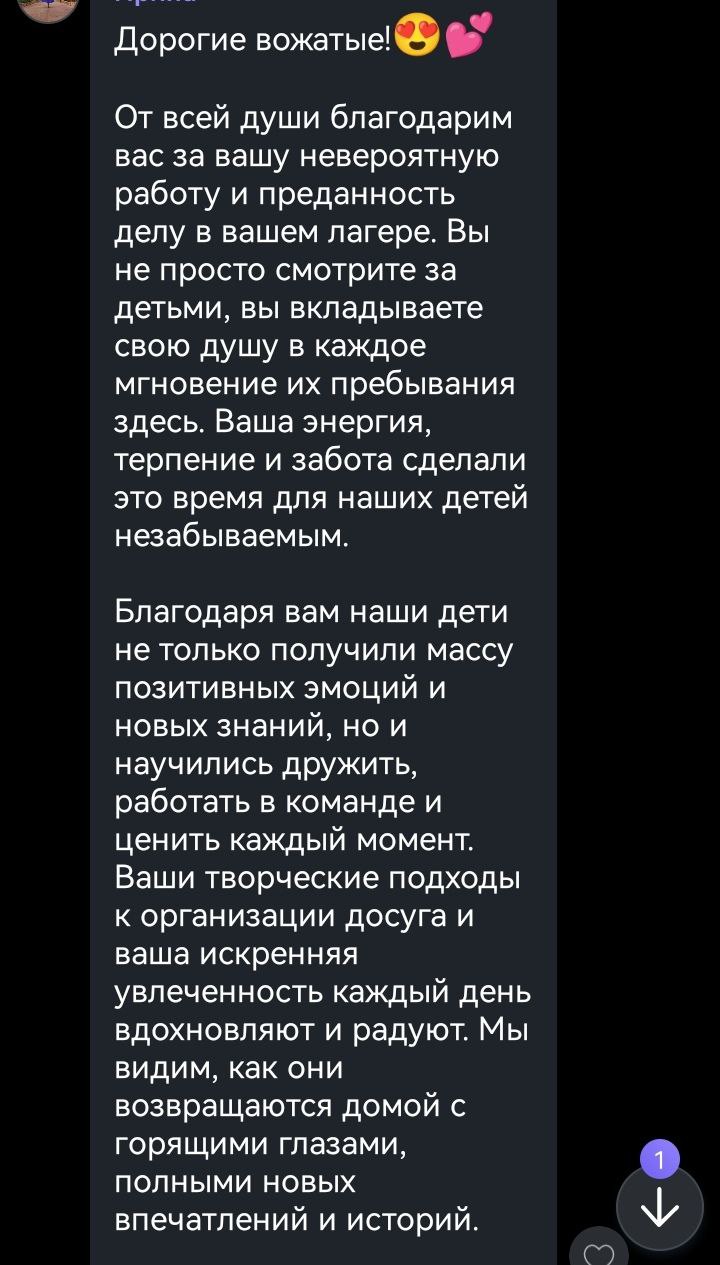The width and height of the screenshot is (720, 1265).
Task: Open the sender's avatar profile
Action: 48,8
